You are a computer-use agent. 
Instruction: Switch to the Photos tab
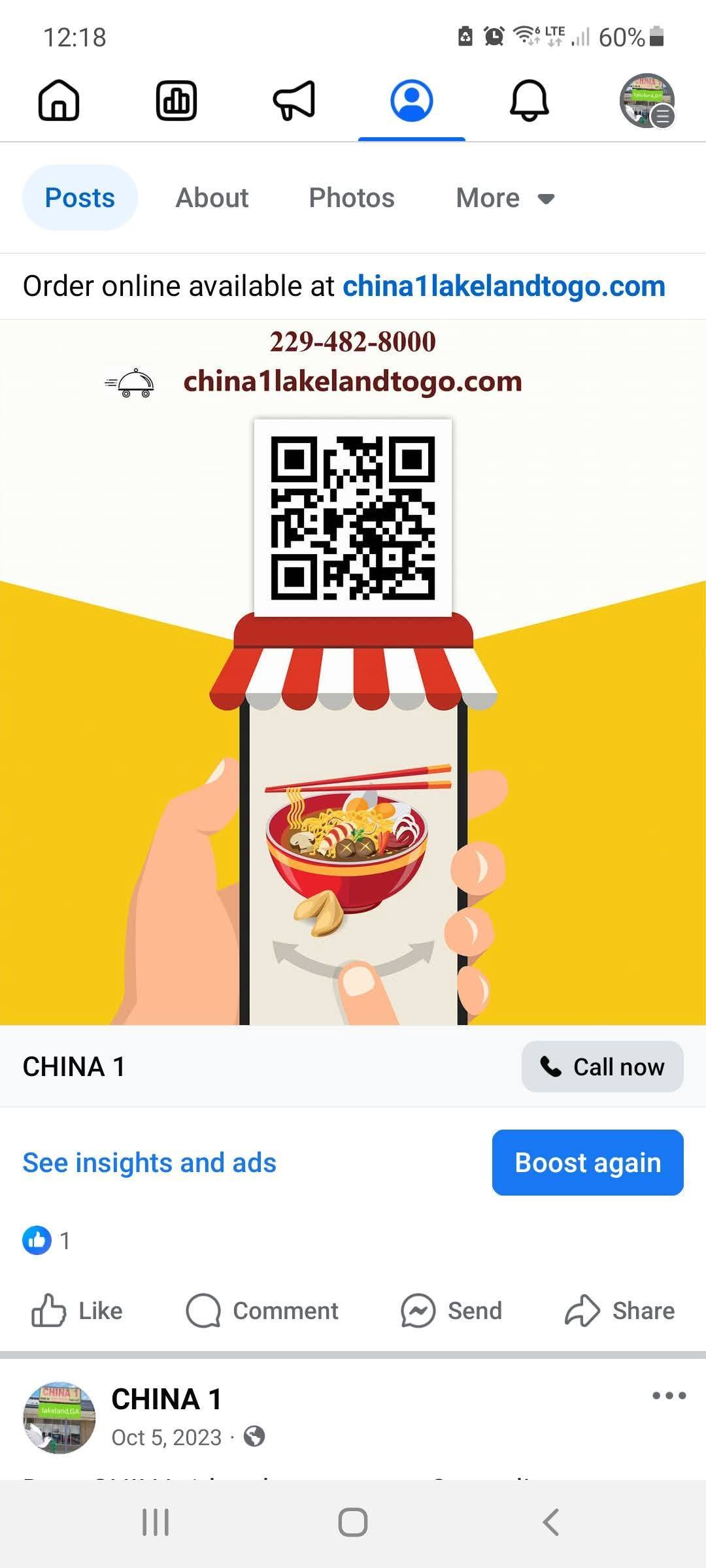coord(352,198)
